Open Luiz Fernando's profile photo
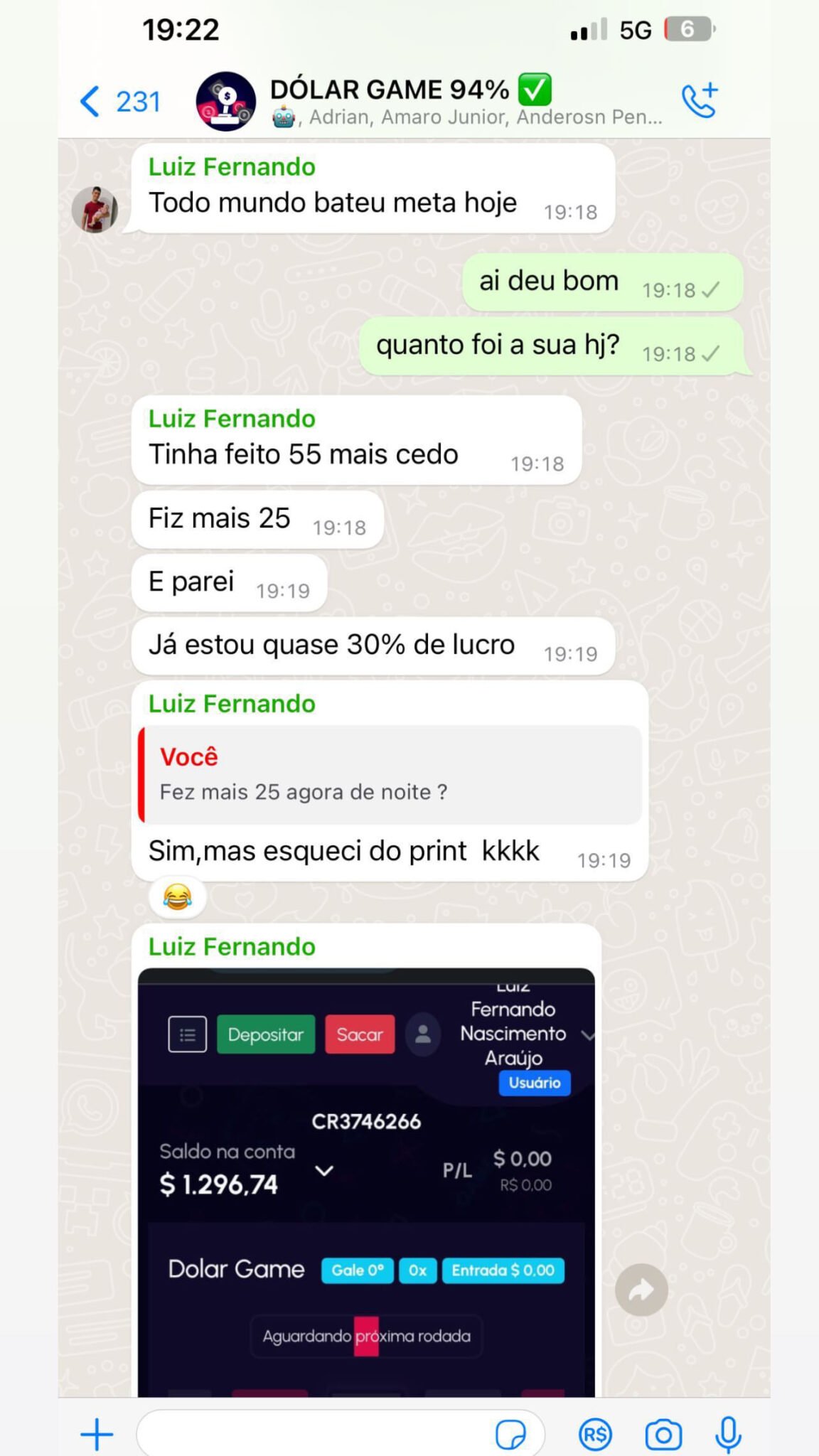Viewport: 819px width, 1456px height. pos(95,210)
